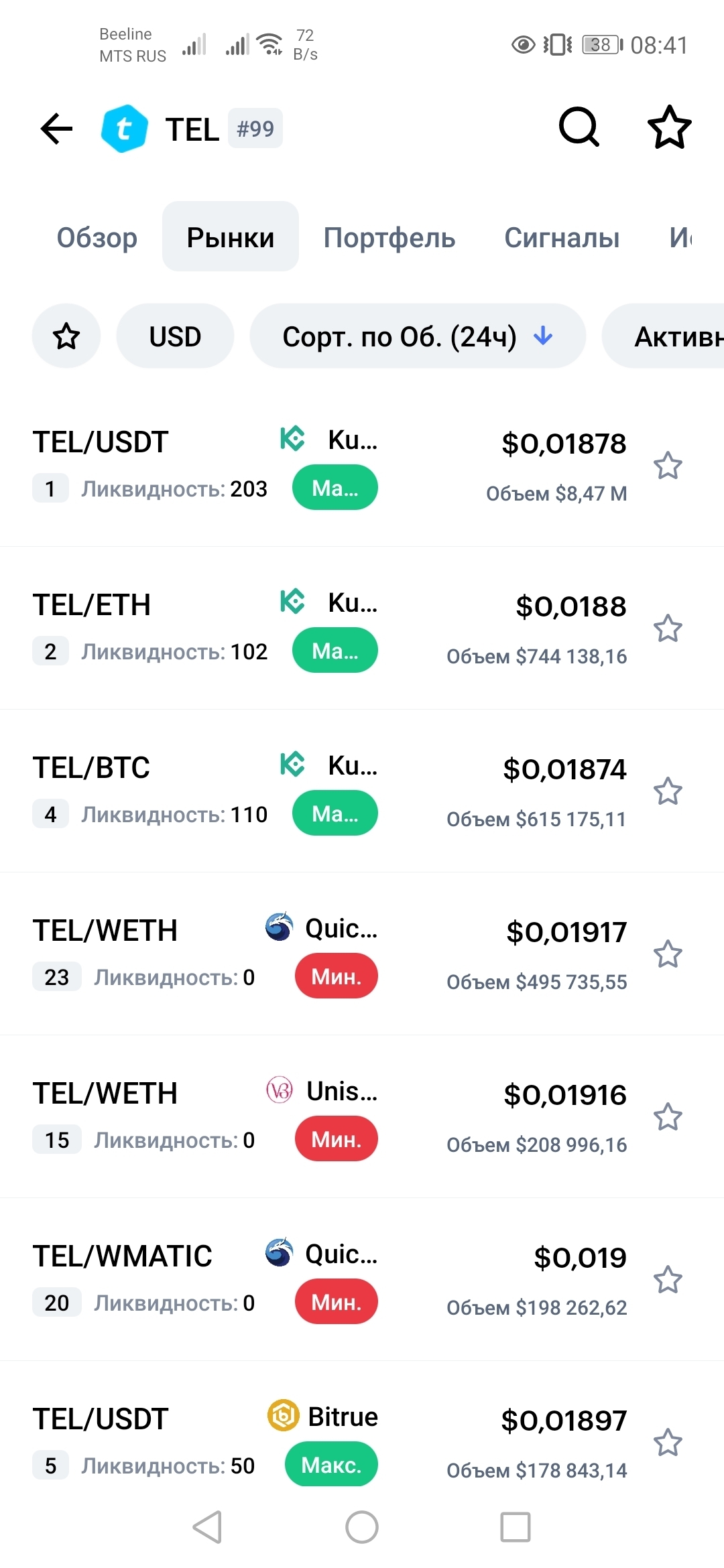This screenshot has height=1568, width=724.
Task: Open the Сигналы tab
Action: point(562,237)
